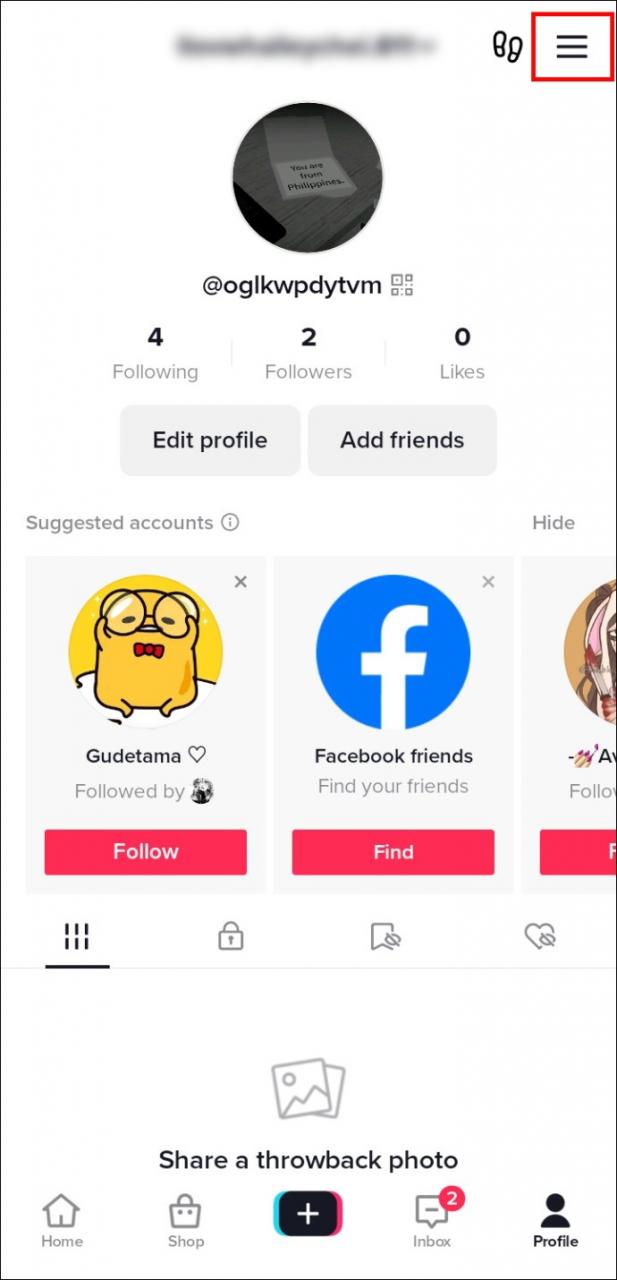The width and height of the screenshot is (617, 1280).
Task: Switch to private videos lock tab
Action: (231, 936)
